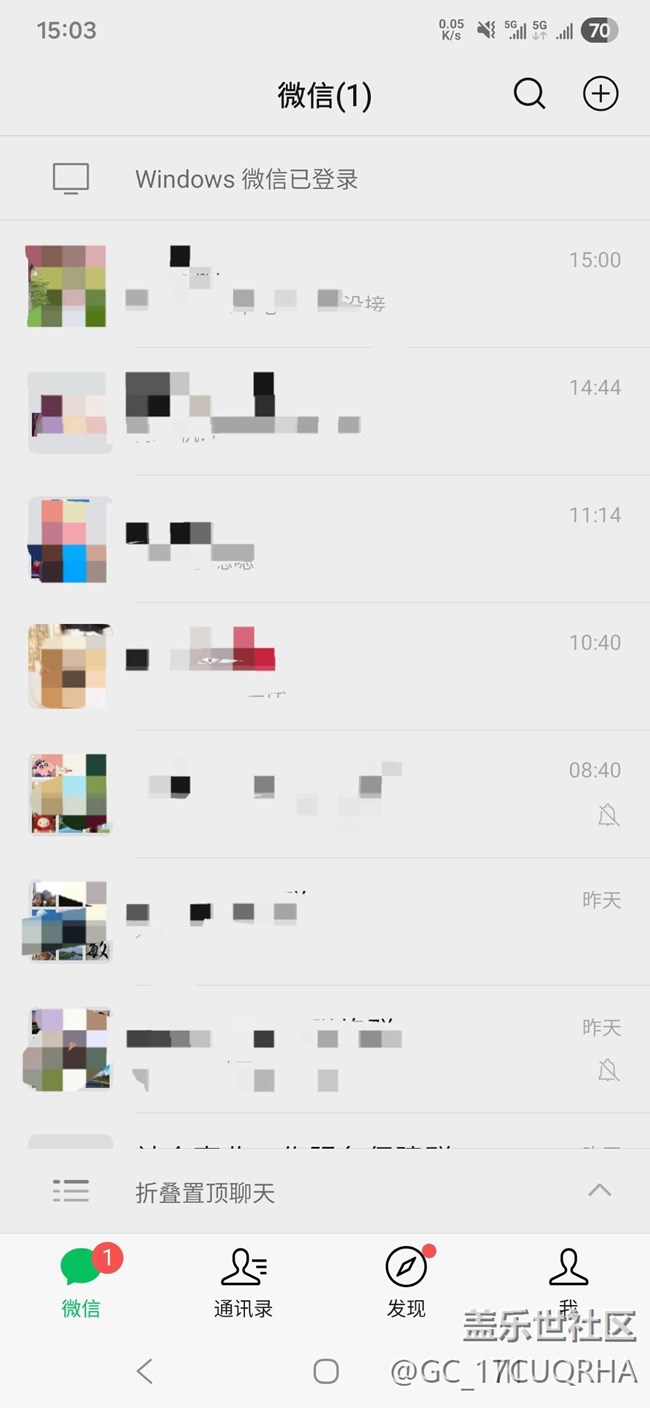Collapse pinned chats via 折叠置顶聊天

coord(325,1191)
